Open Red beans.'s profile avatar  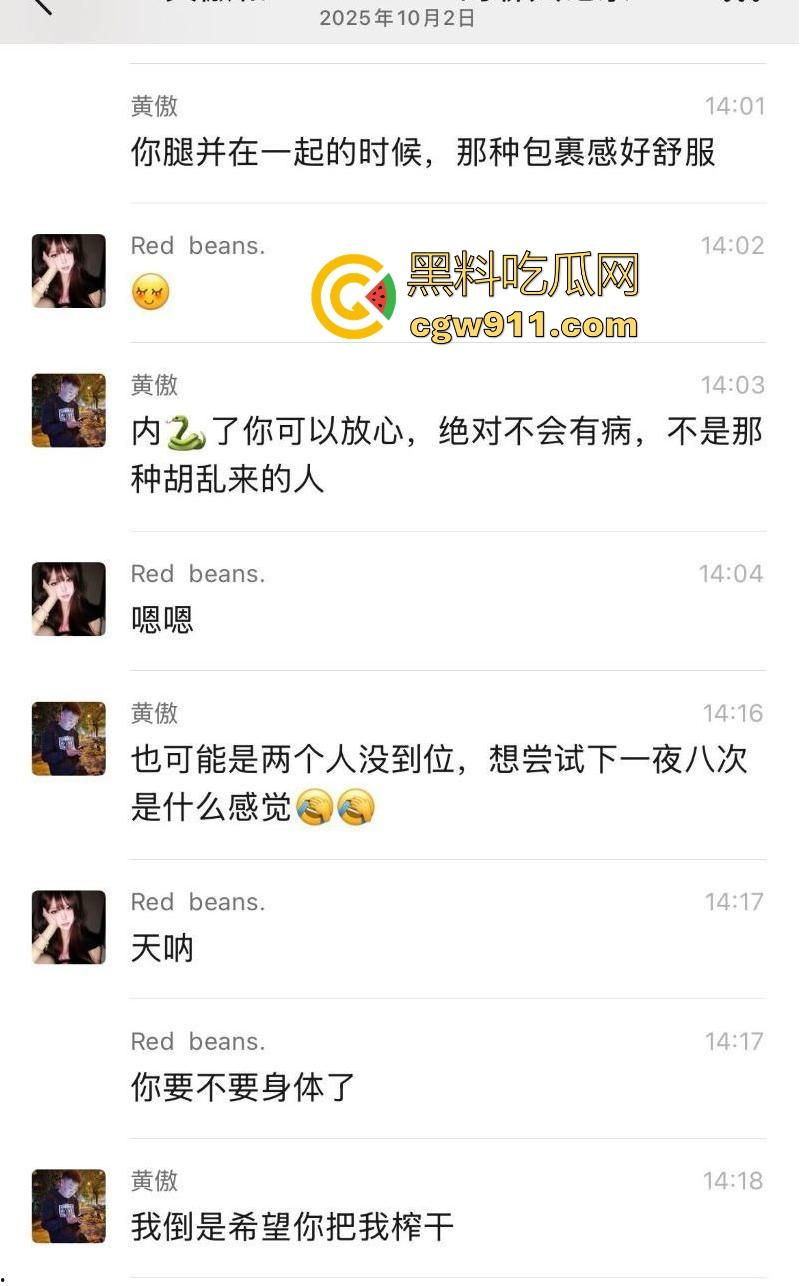(x=67, y=270)
